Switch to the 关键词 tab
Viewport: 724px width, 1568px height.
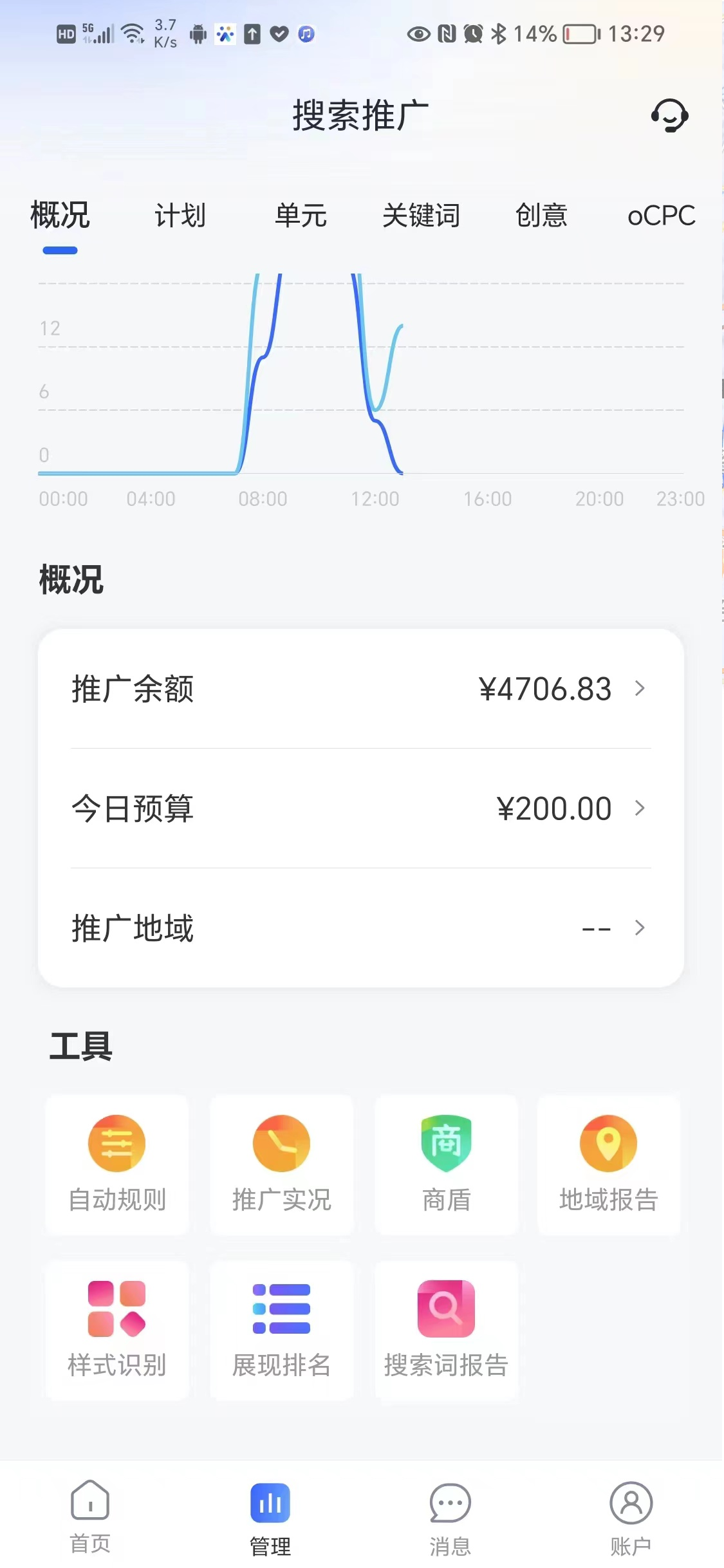pos(422,215)
